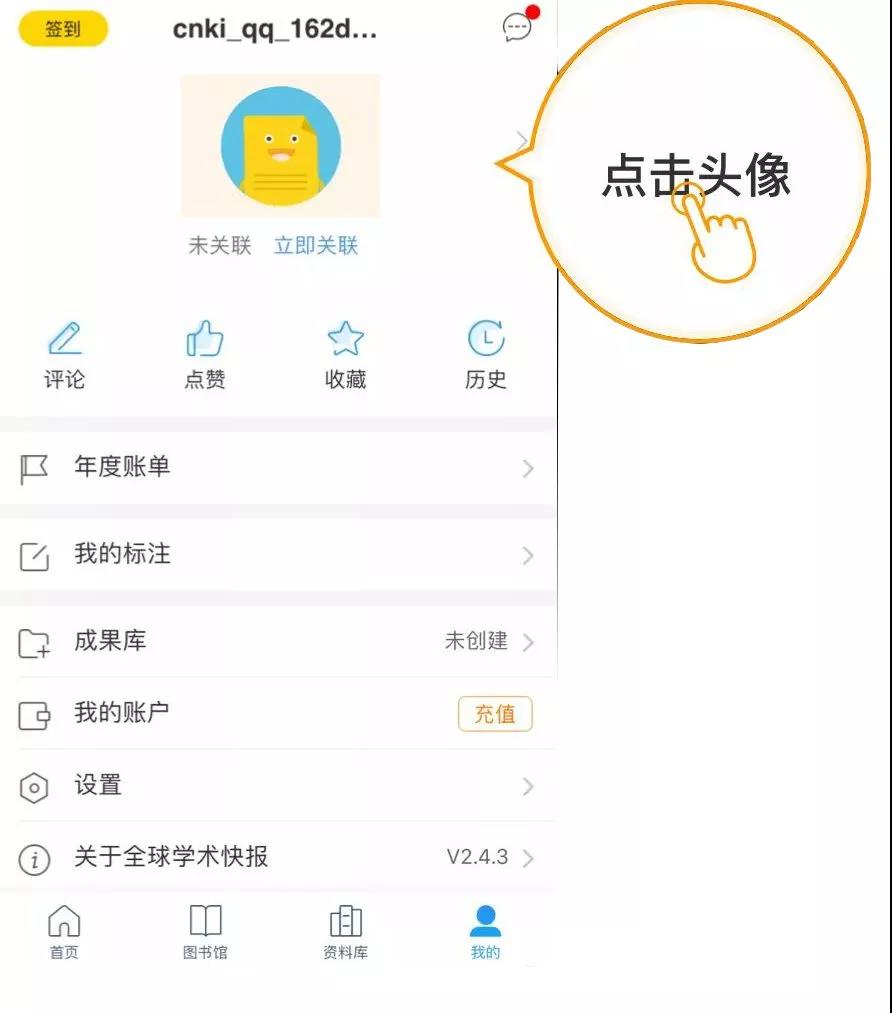Check the 历史 reading history
Viewport: 892px width, 1013px height.
click(486, 355)
